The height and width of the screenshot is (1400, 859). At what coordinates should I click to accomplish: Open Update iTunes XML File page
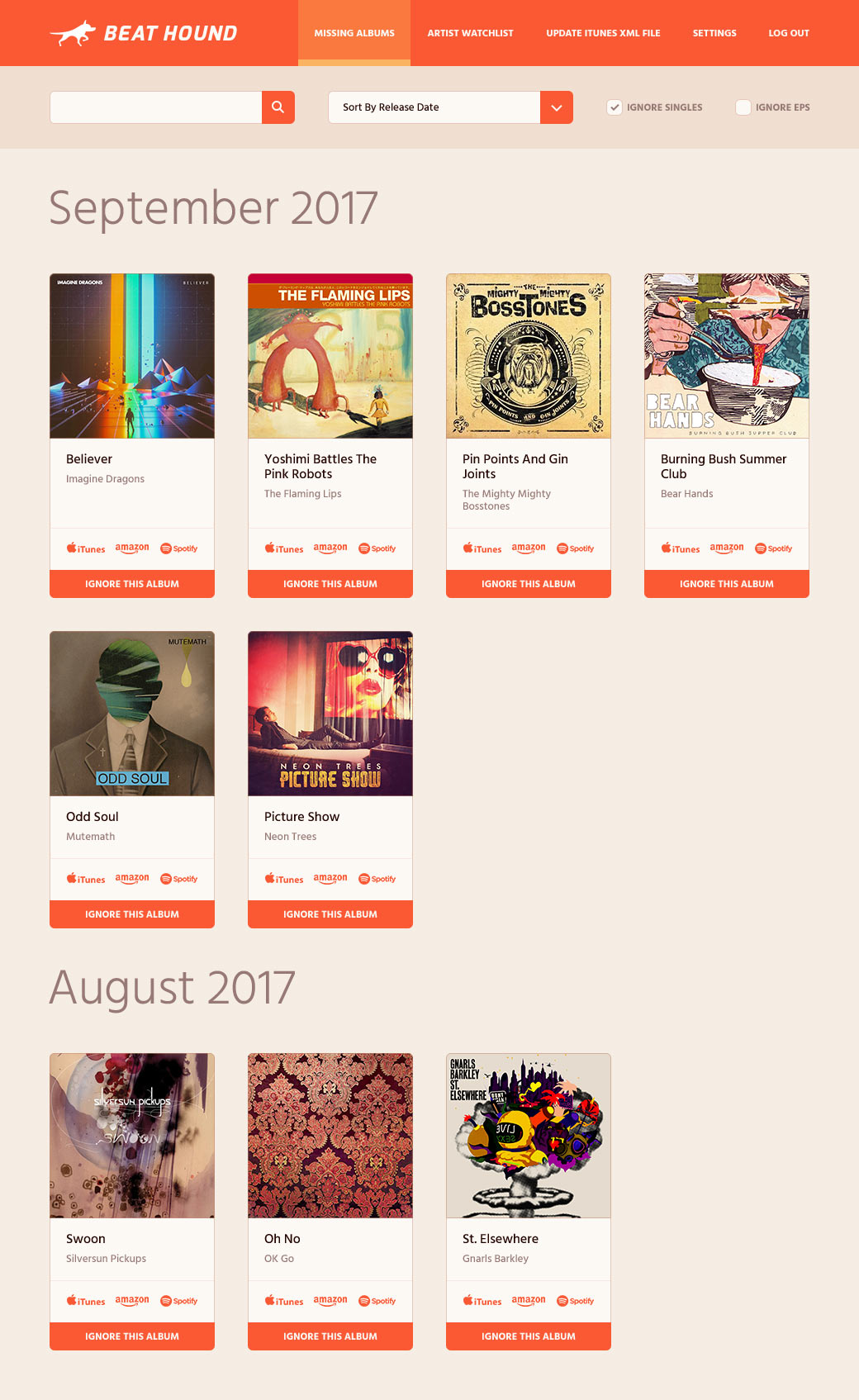[x=603, y=33]
